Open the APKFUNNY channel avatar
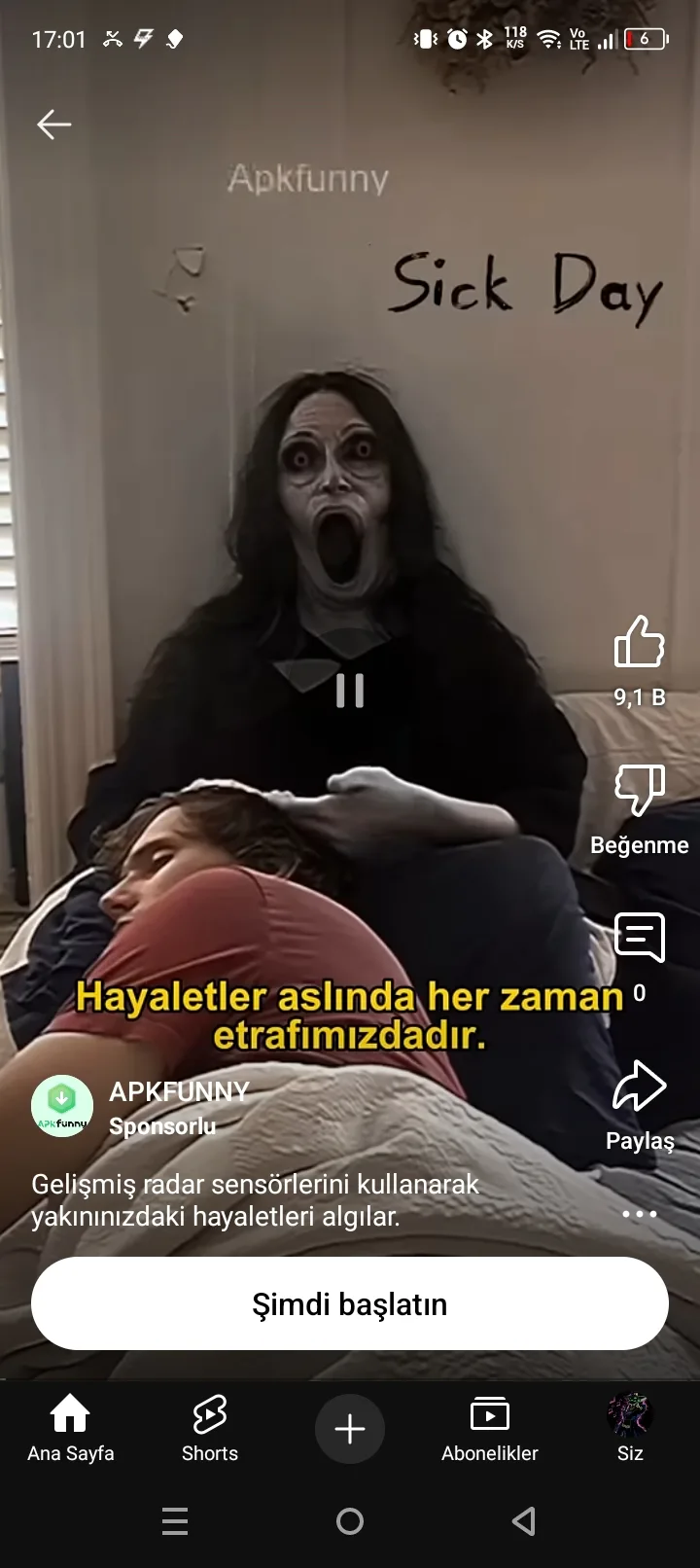 [x=62, y=1107]
